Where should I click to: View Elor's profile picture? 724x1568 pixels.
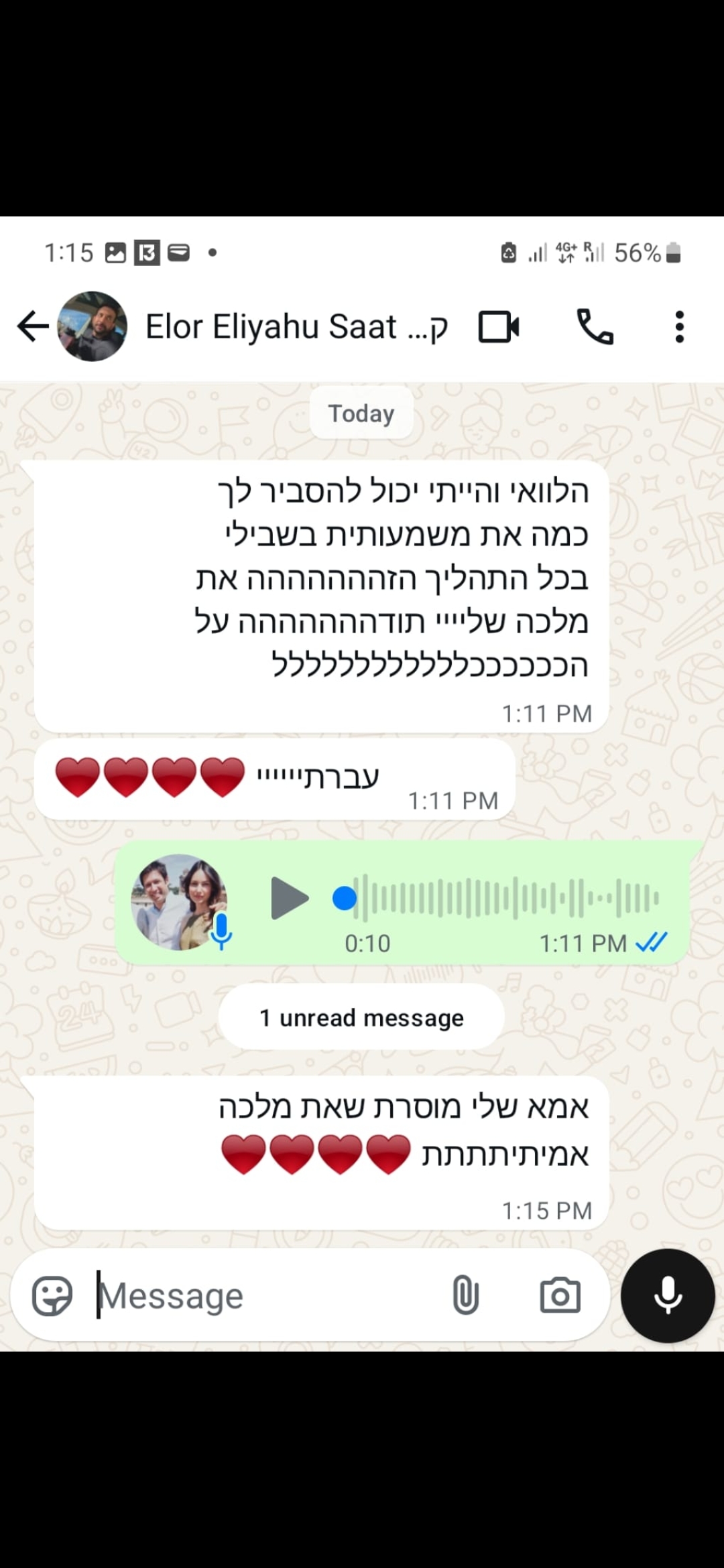92,327
